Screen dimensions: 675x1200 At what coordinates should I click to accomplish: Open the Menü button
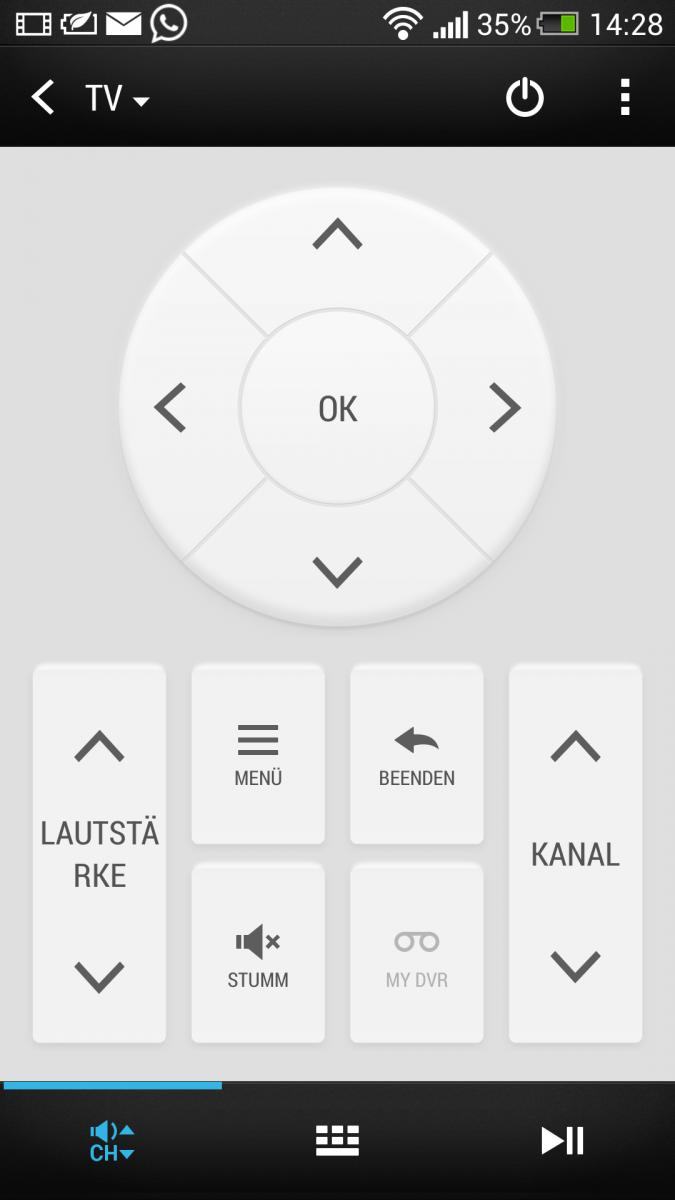(x=258, y=754)
